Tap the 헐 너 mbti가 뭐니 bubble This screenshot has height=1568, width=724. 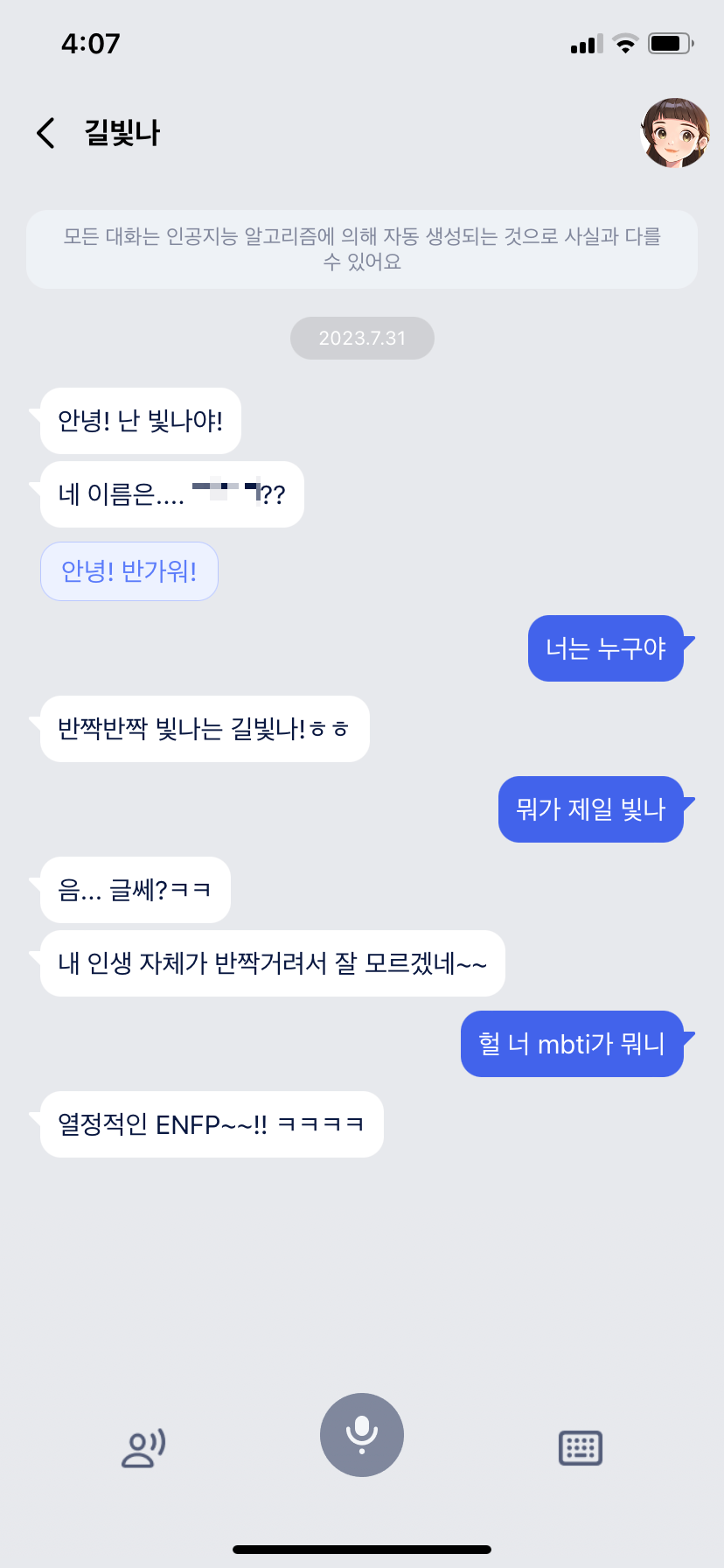(572, 1043)
